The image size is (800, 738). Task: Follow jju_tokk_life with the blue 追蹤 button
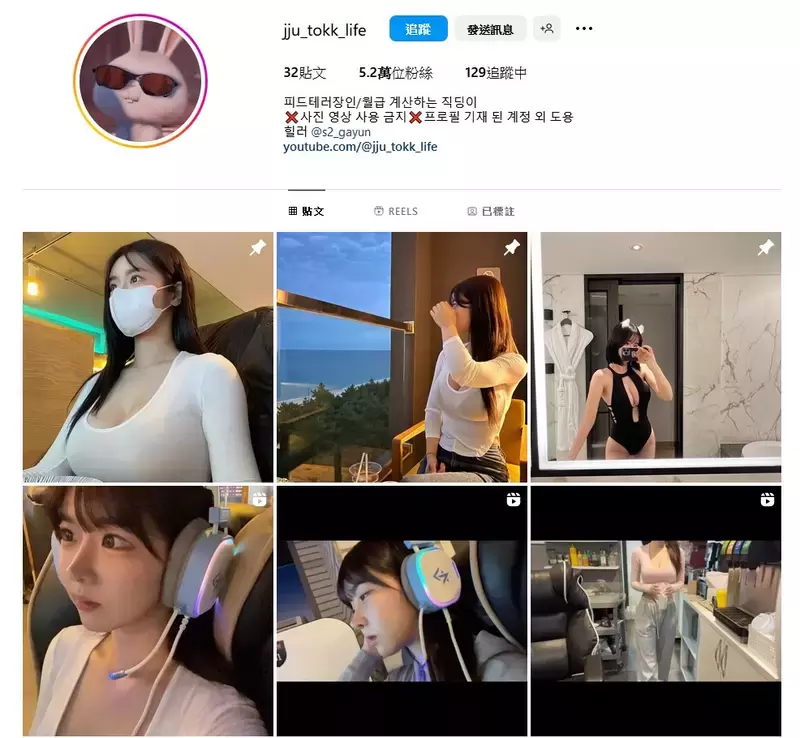coord(418,29)
